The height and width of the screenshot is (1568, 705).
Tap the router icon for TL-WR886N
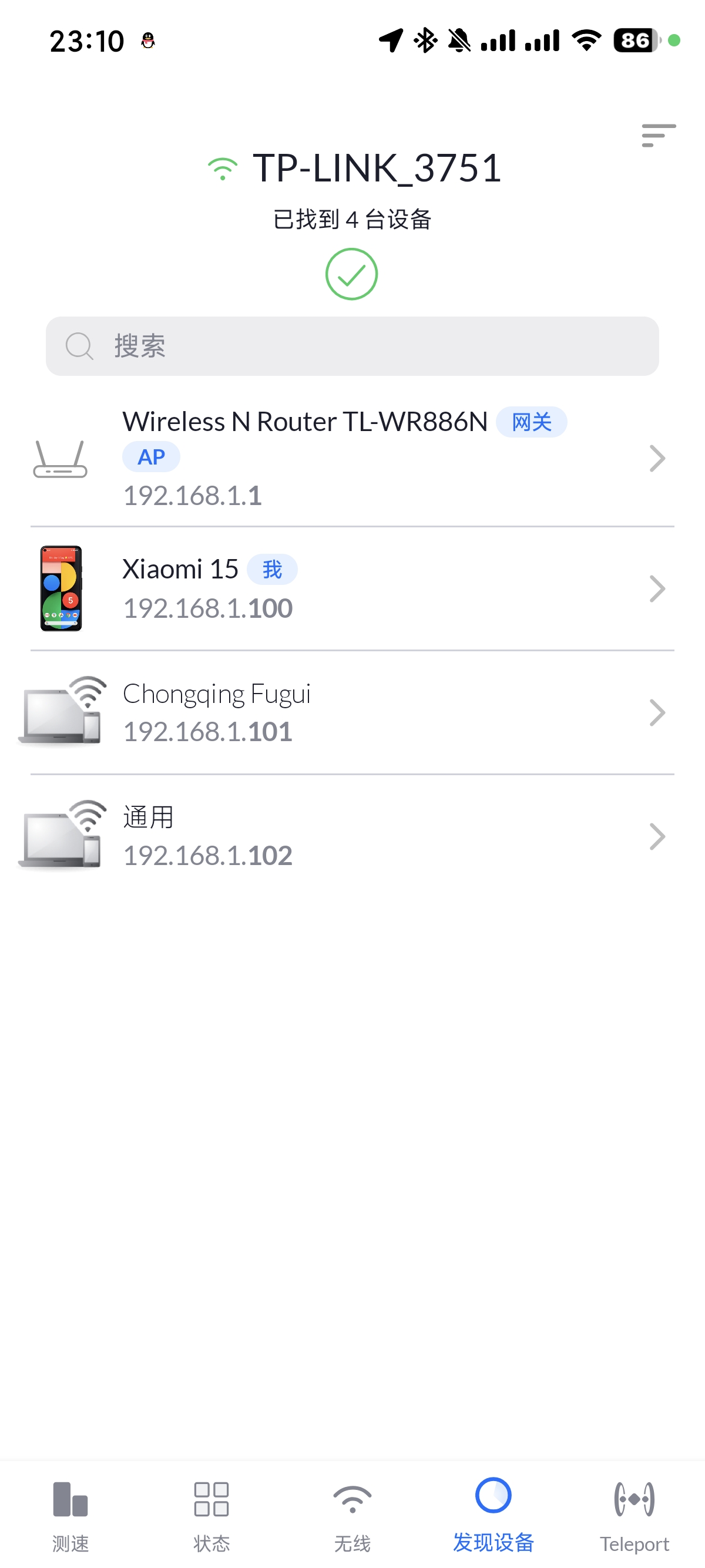(x=60, y=460)
